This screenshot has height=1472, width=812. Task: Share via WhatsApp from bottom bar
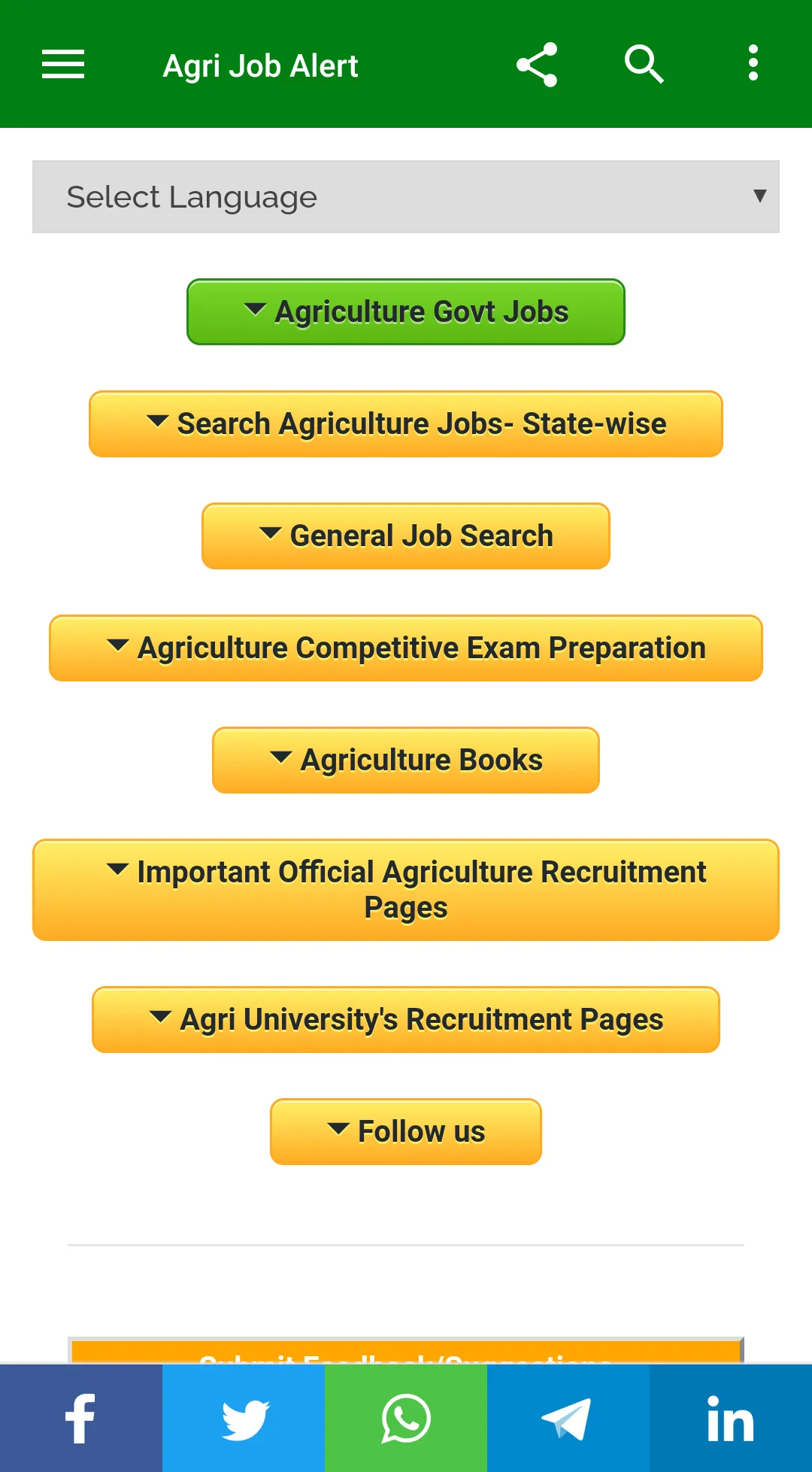tap(406, 1419)
